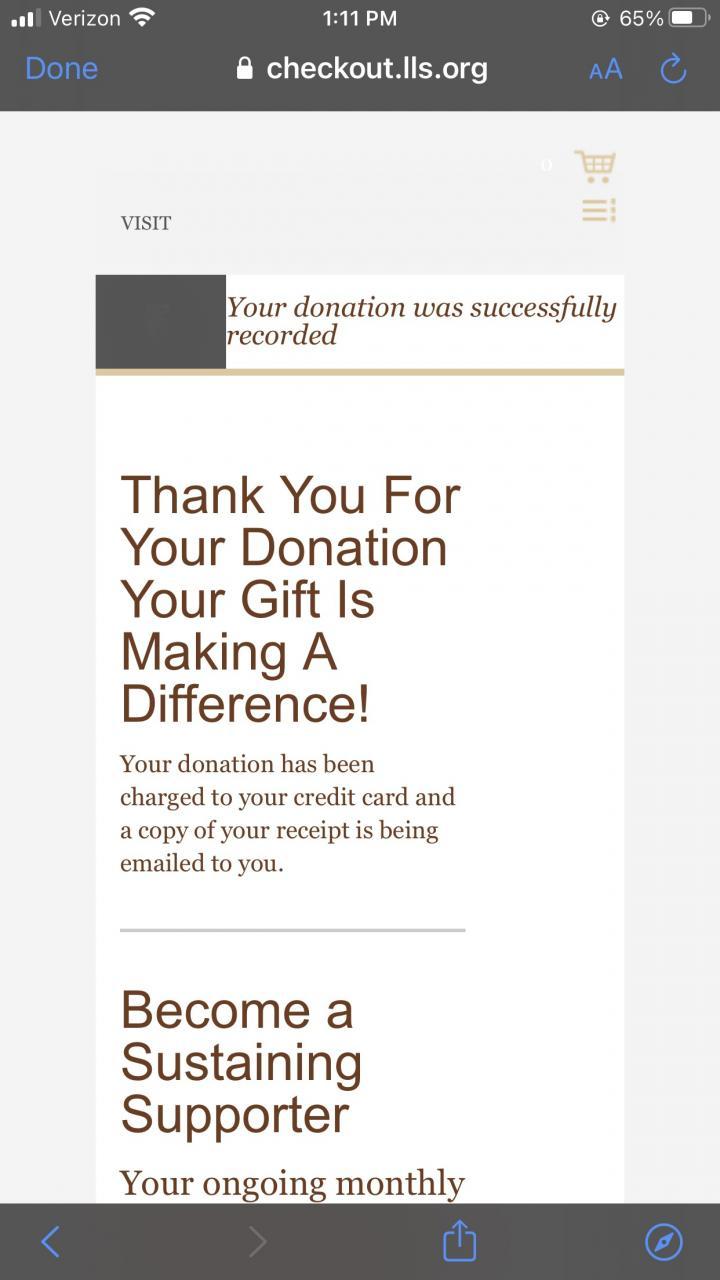This screenshot has width=720, height=1280.
Task: Open this page in Safari
Action: click(664, 1242)
